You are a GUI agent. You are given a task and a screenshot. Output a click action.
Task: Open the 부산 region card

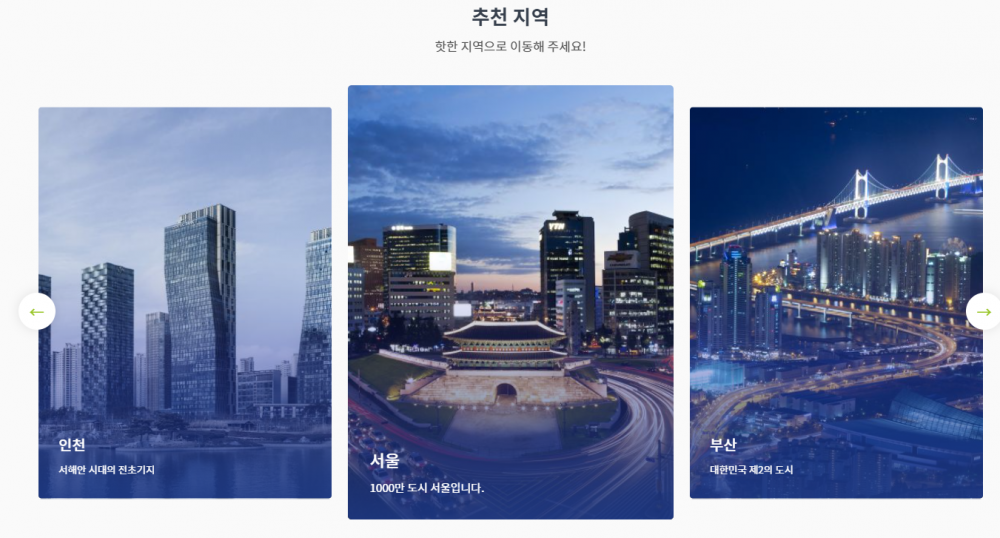pos(836,302)
